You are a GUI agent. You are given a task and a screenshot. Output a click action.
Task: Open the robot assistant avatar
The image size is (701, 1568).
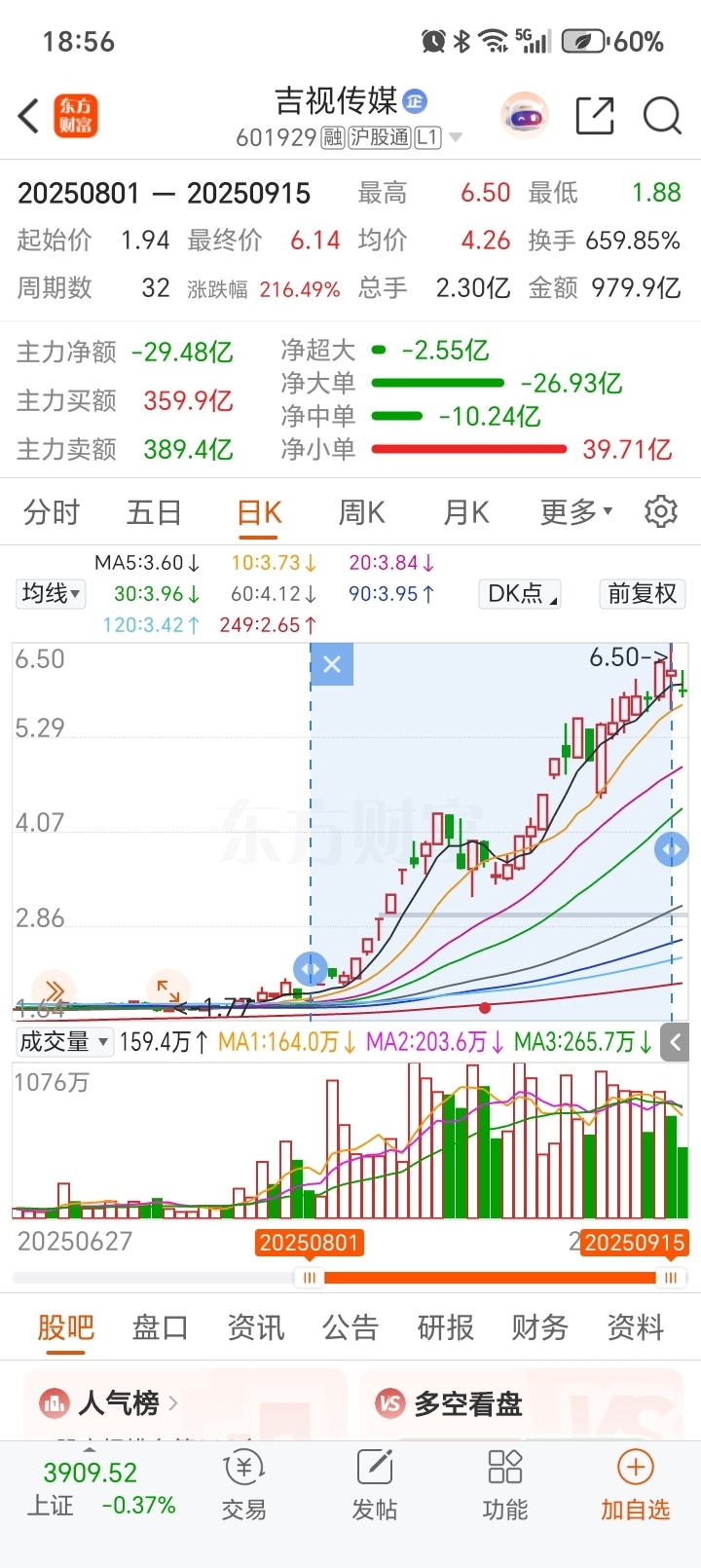[x=525, y=116]
